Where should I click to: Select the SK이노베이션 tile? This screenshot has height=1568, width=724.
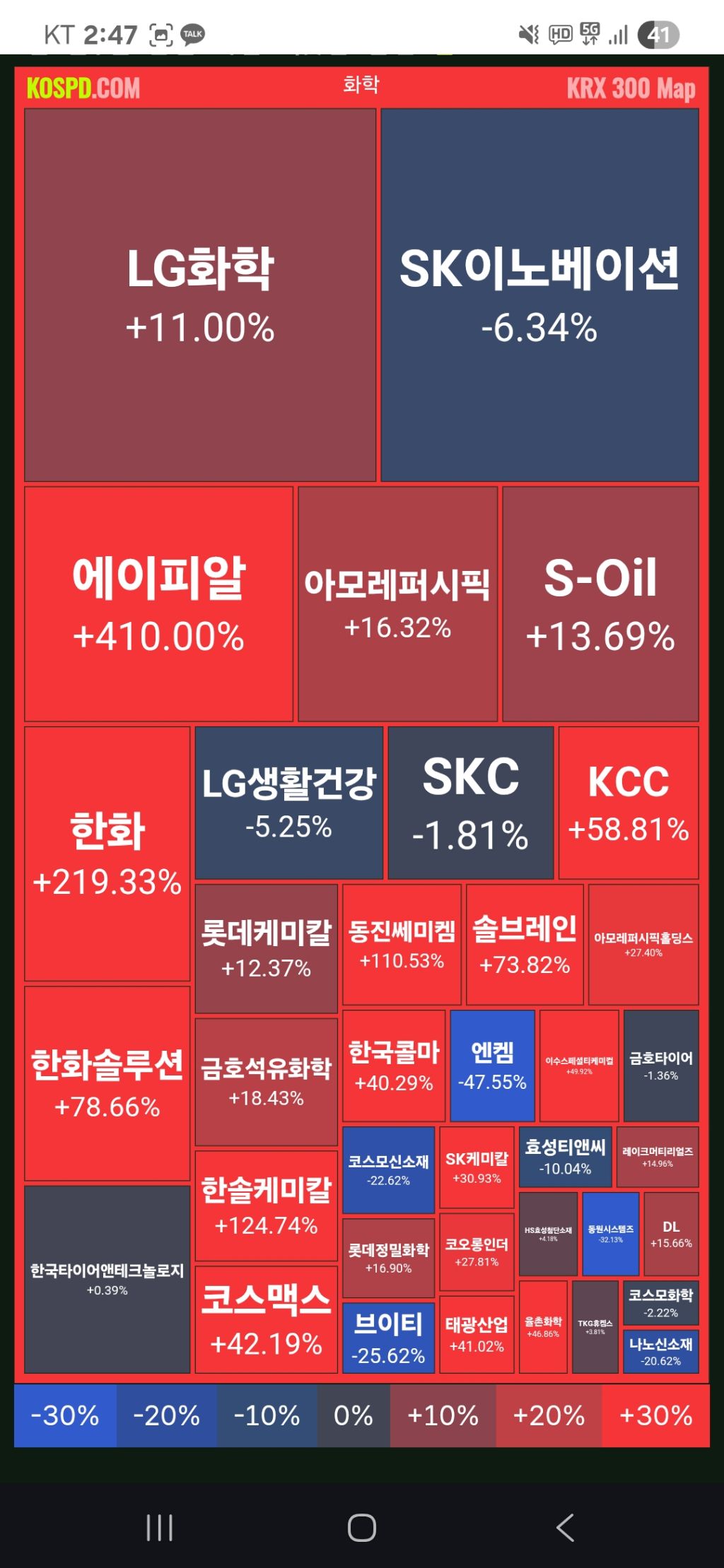tap(542, 297)
